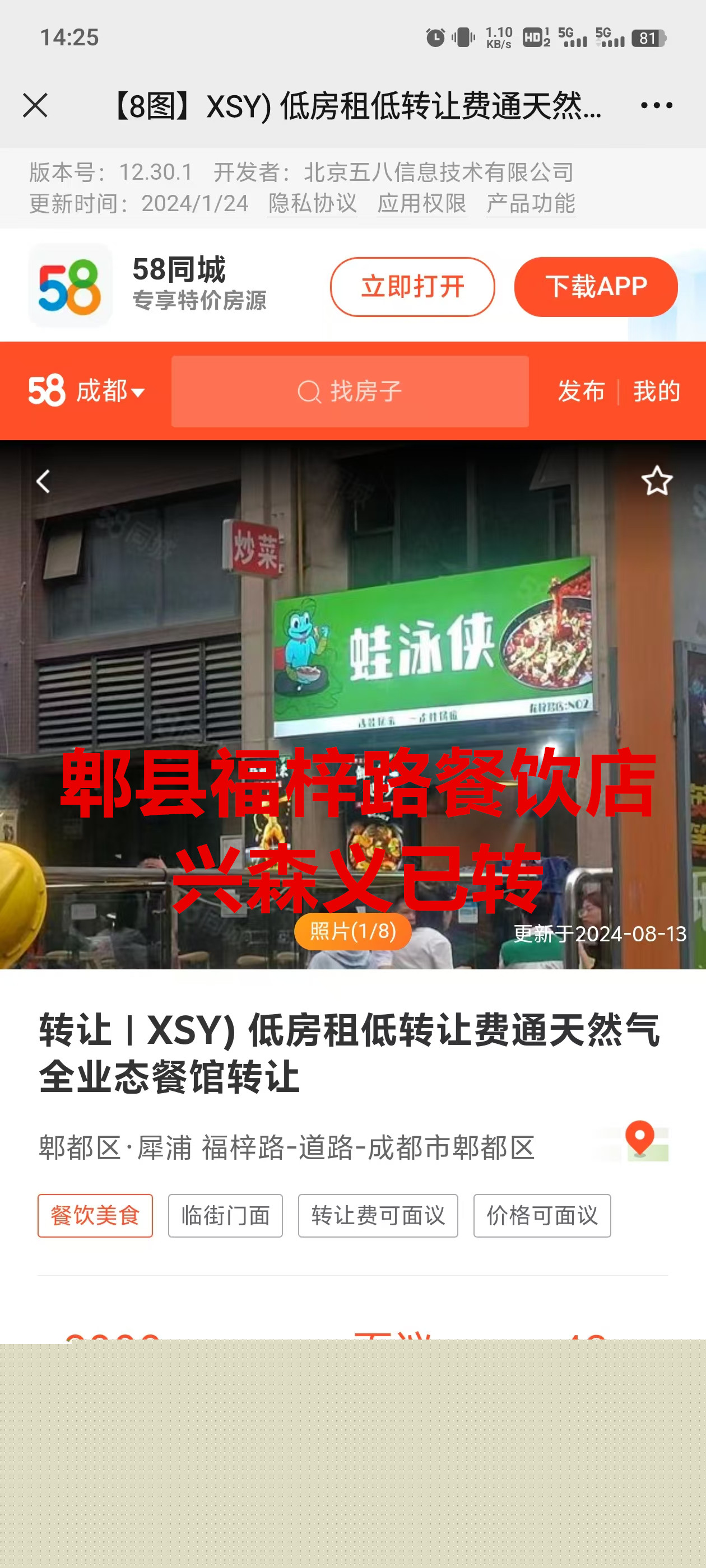Open the three-dot overflow menu

[x=656, y=105]
